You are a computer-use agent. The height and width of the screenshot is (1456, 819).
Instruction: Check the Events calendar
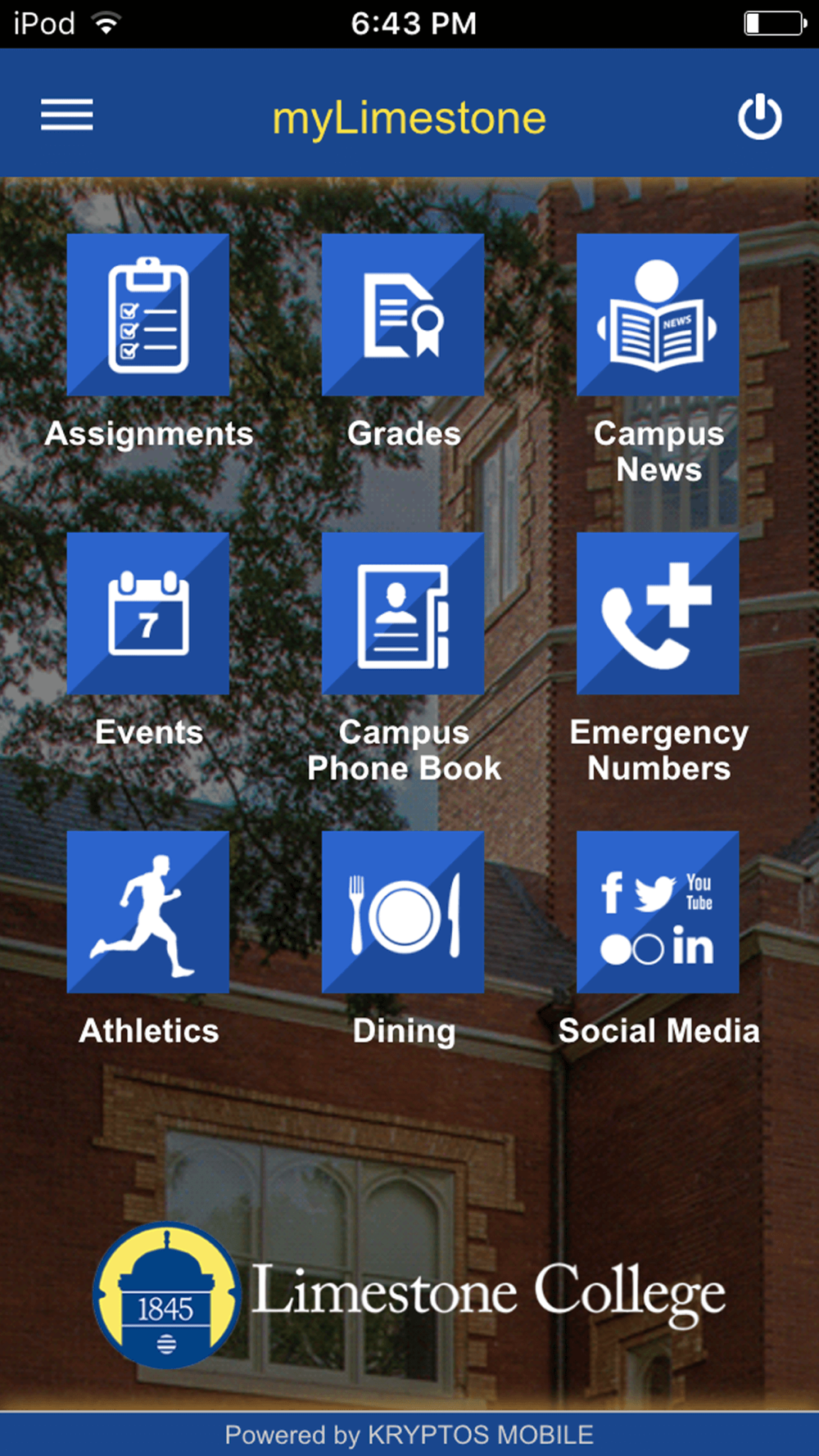pos(148,613)
